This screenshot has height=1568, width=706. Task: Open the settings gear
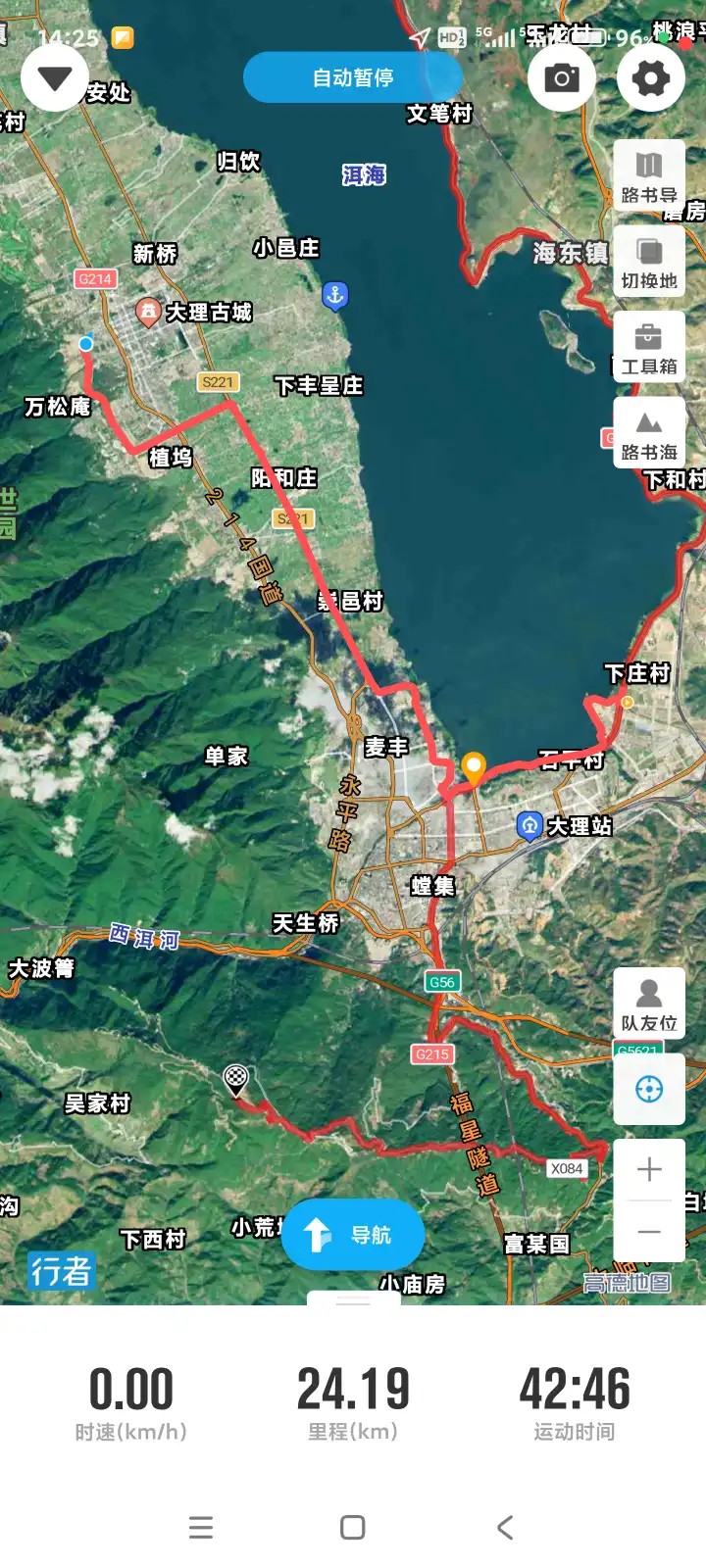(x=651, y=77)
